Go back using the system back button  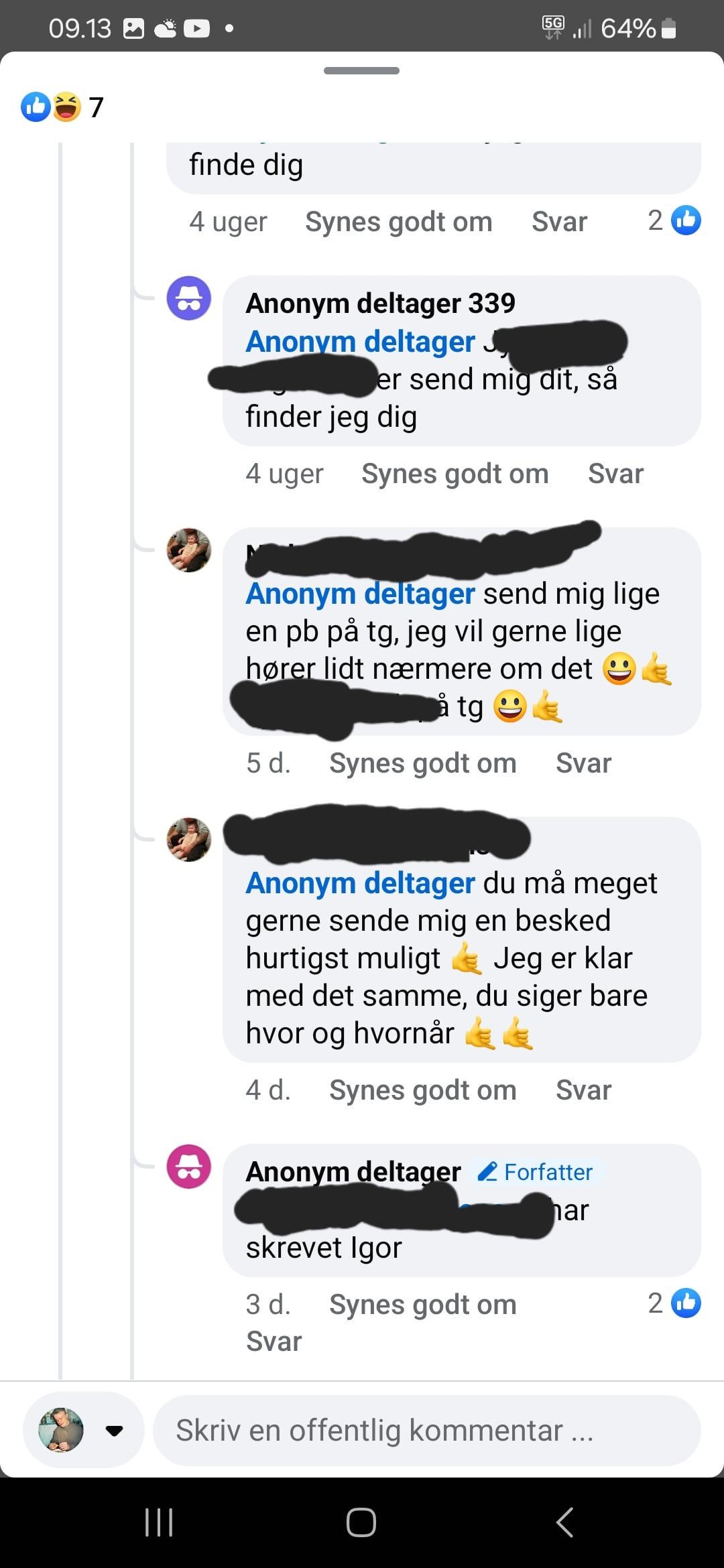coord(564,1522)
